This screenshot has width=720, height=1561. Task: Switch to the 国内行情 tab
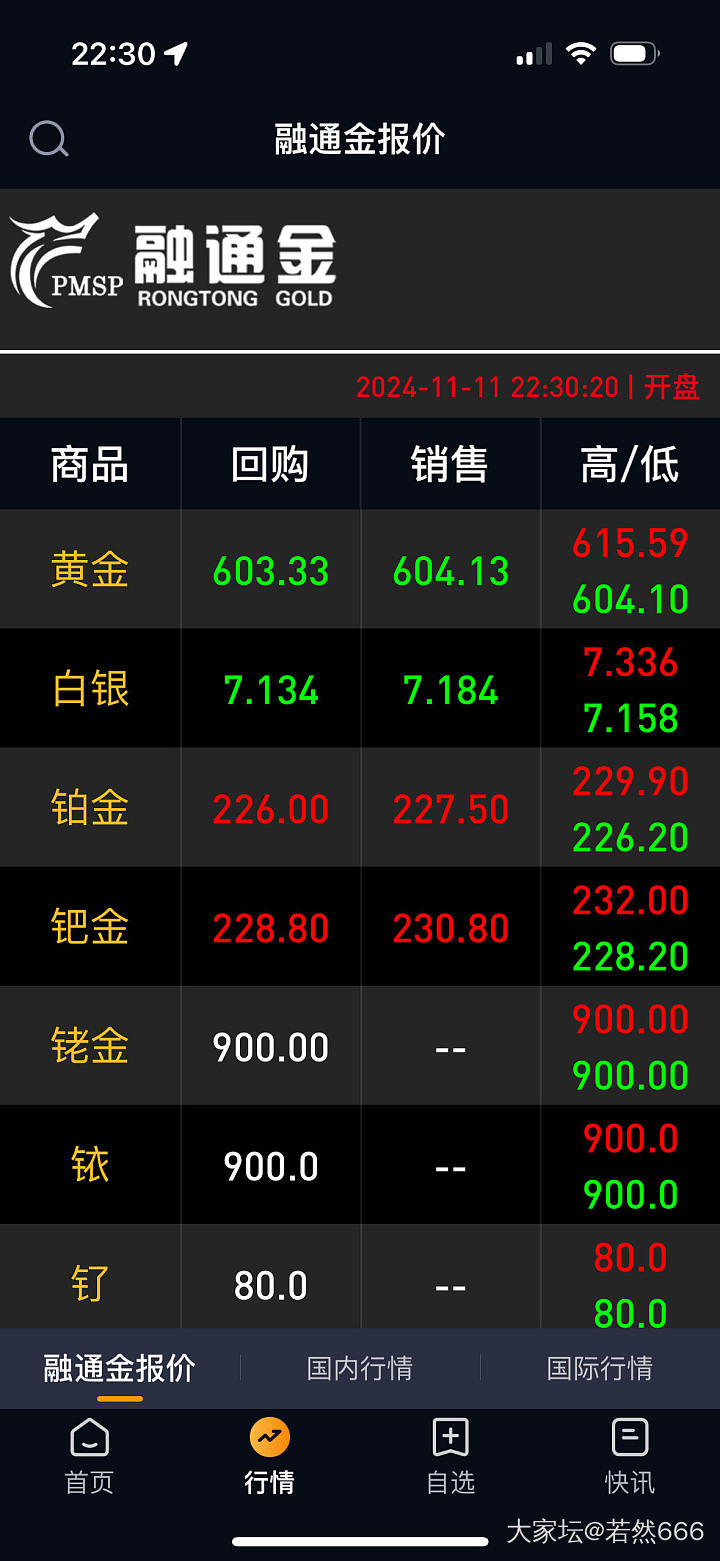tap(360, 1368)
